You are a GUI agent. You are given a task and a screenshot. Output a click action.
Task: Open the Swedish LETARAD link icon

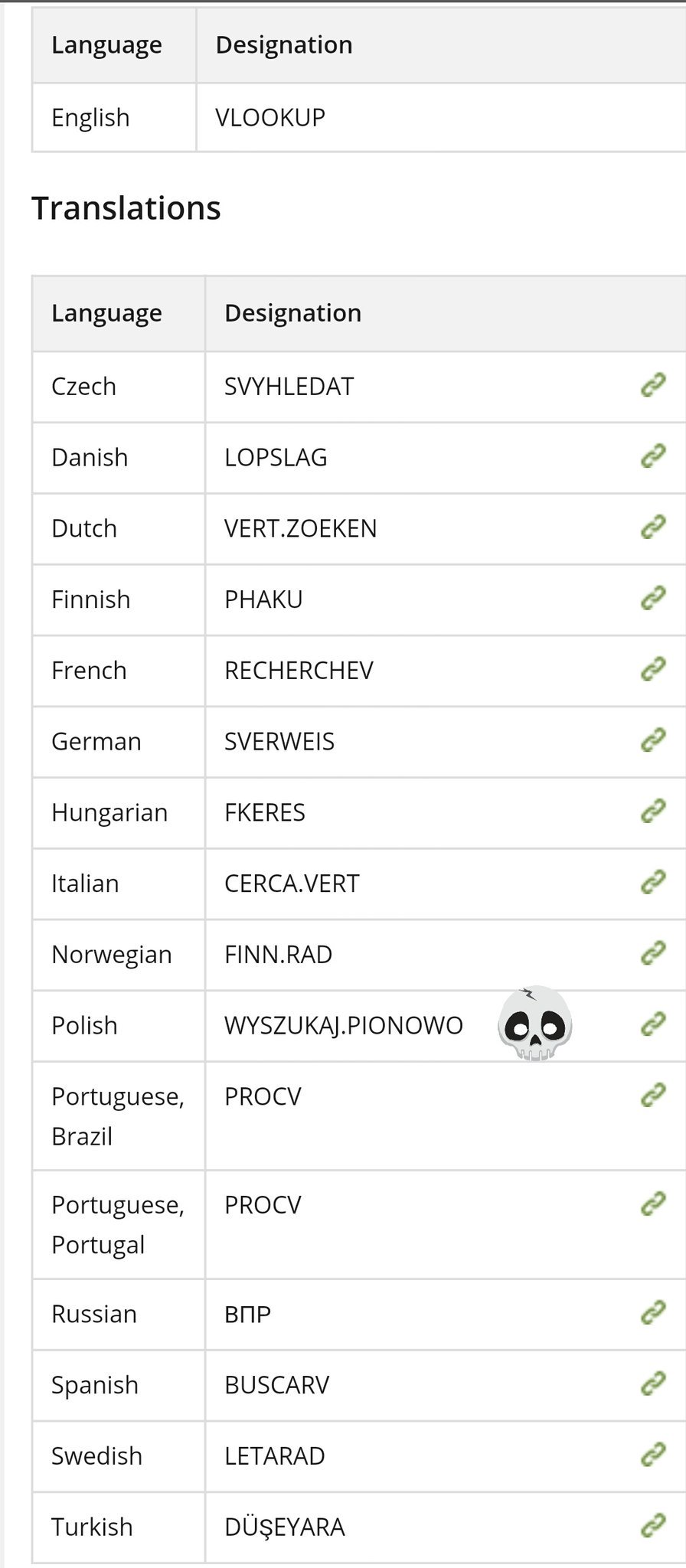tap(653, 1455)
